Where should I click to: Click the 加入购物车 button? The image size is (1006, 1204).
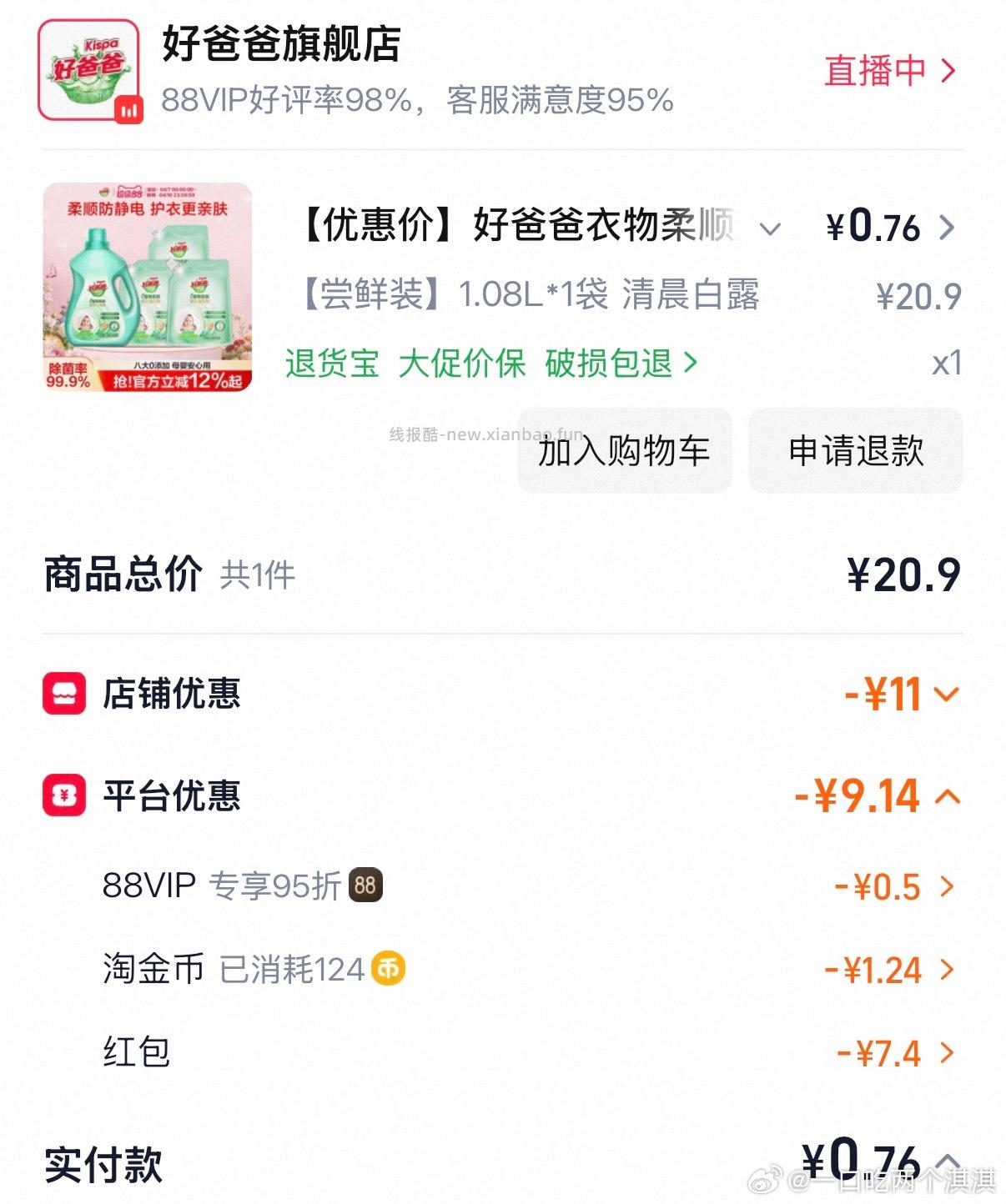[x=624, y=450]
